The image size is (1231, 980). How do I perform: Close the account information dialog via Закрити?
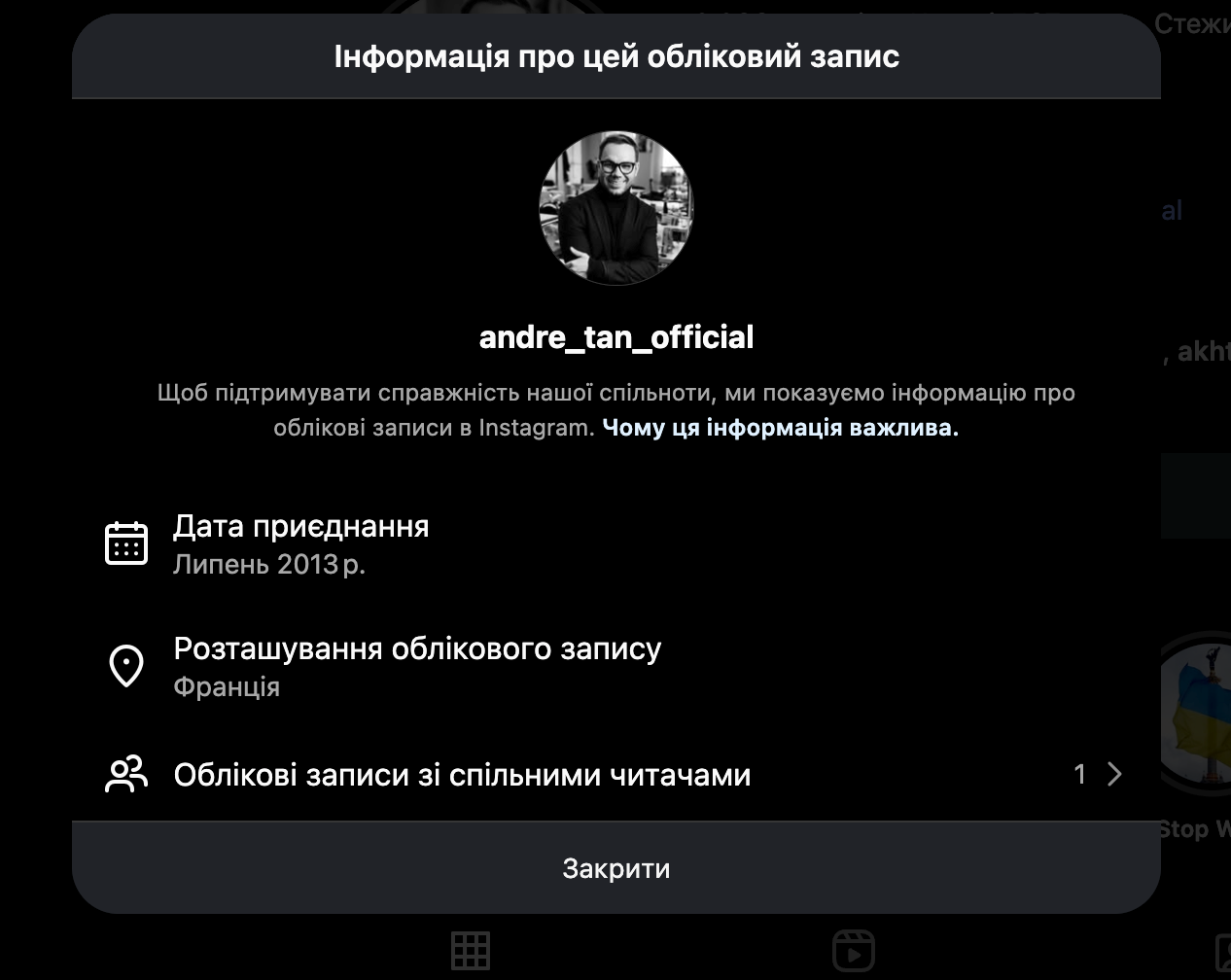pos(615,868)
